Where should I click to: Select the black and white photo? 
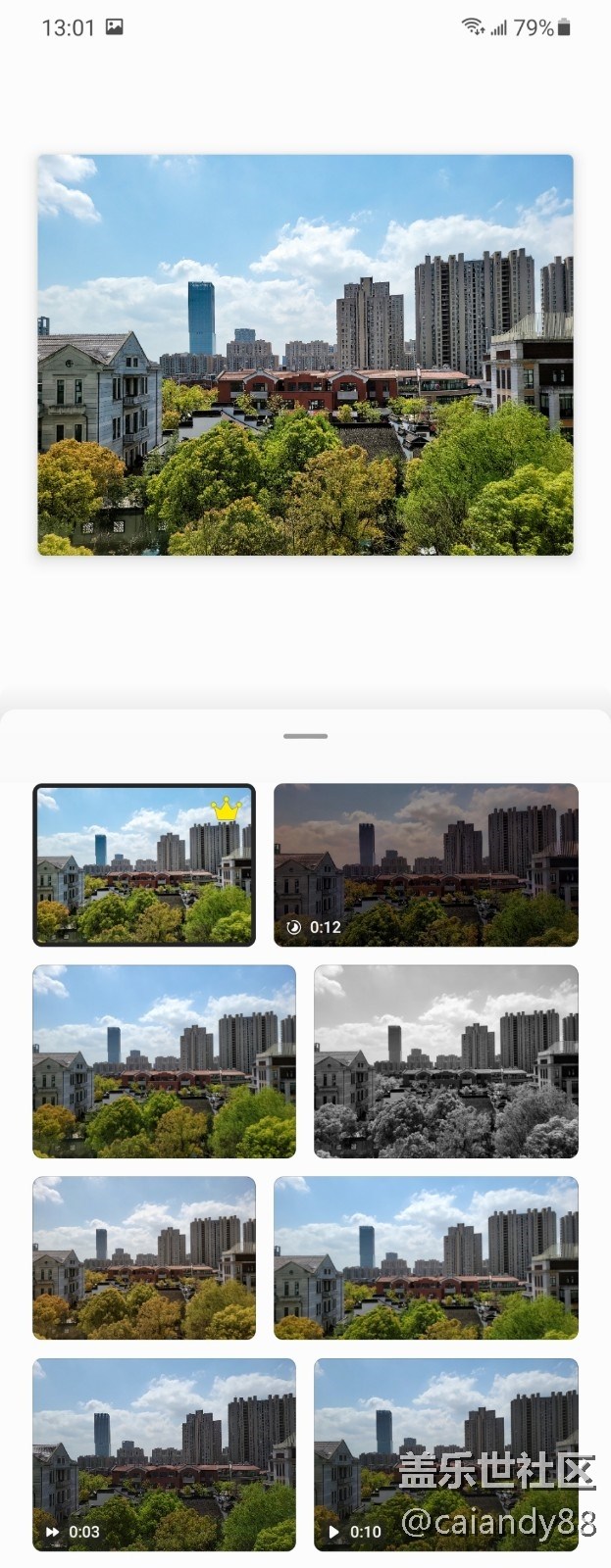tap(446, 1061)
